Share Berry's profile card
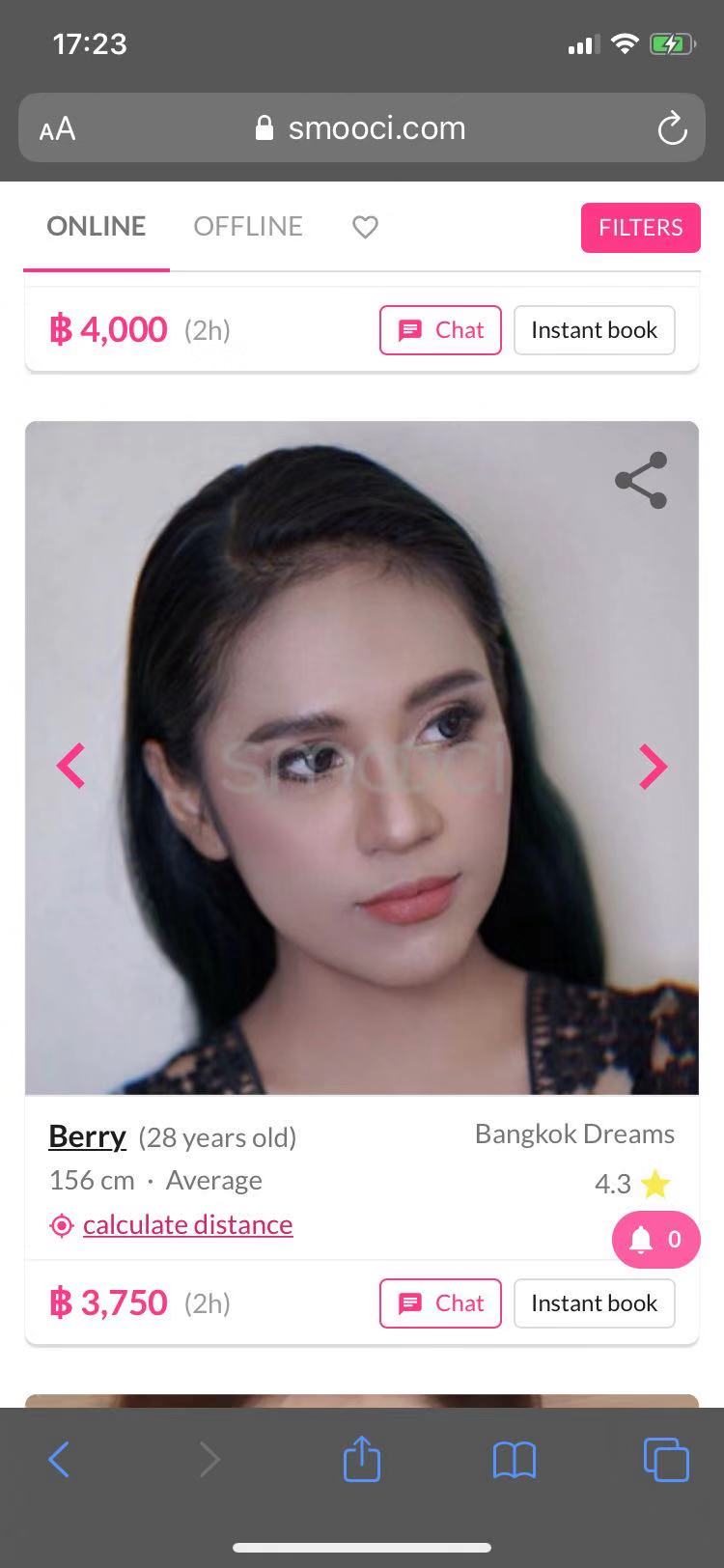724x1568 pixels. 641,480
